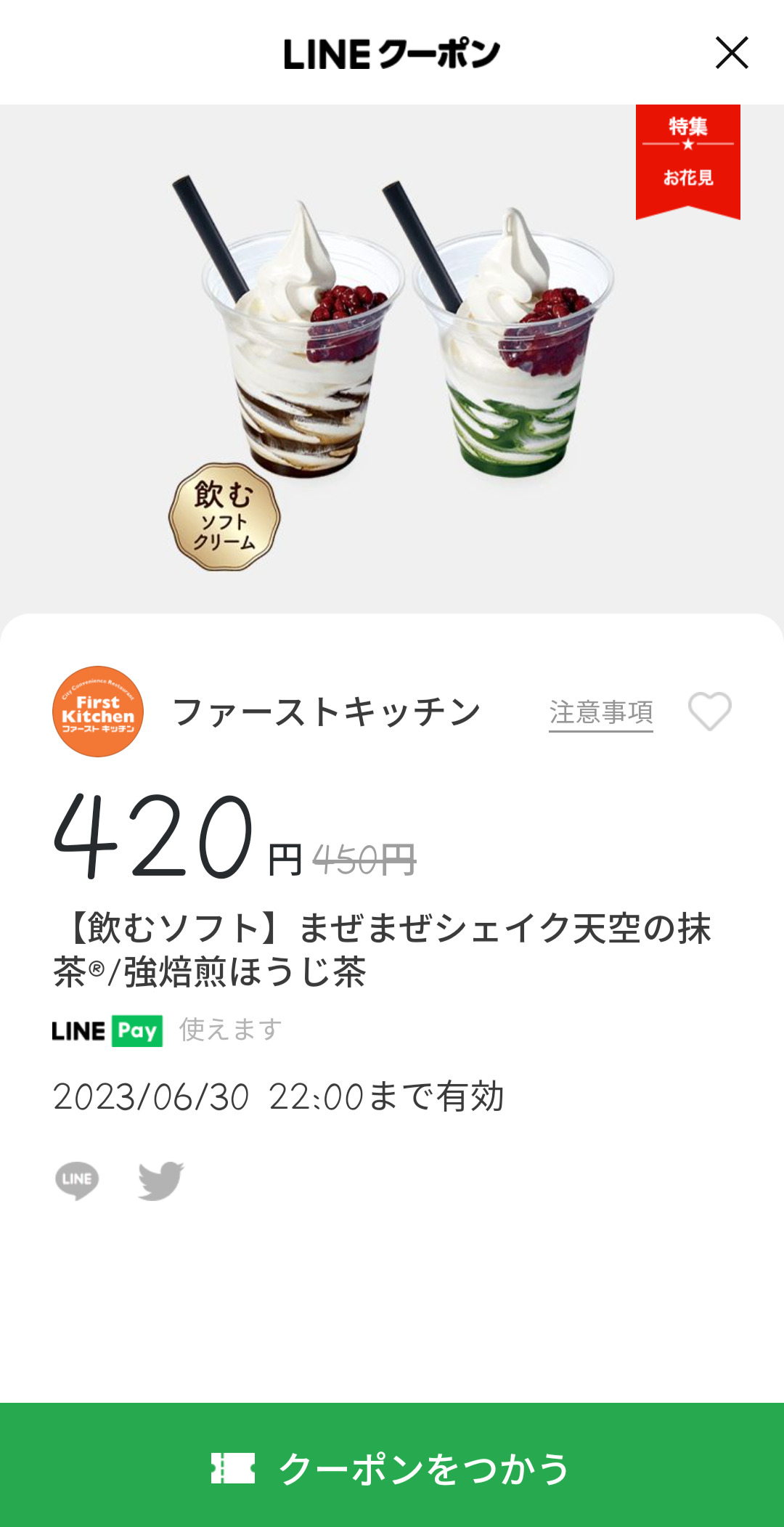Image resolution: width=784 pixels, height=1527 pixels.
Task: Open the 注意事項 notes link
Action: click(600, 712)
